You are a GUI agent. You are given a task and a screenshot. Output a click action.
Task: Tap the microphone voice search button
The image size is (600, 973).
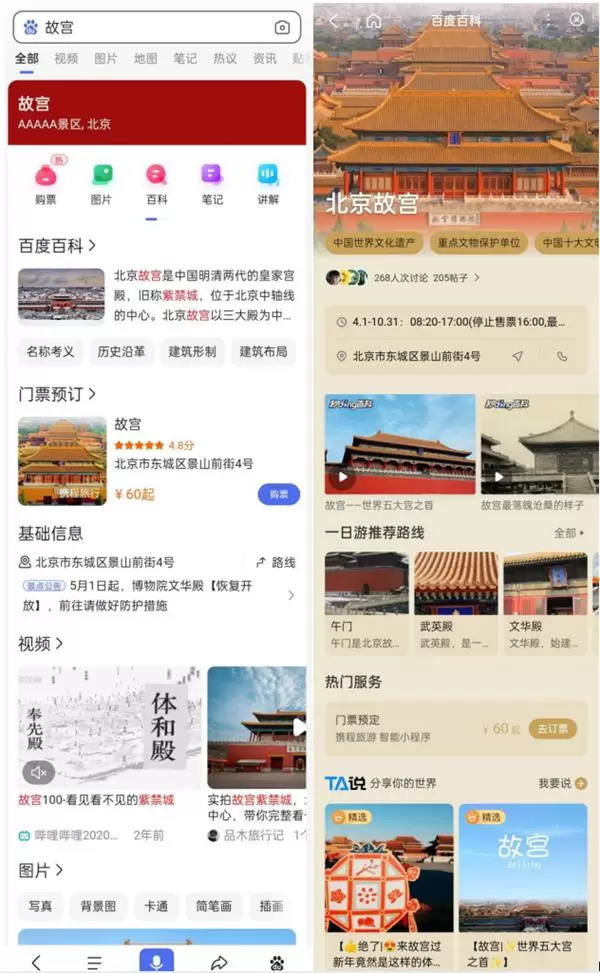tap(155, 961)
